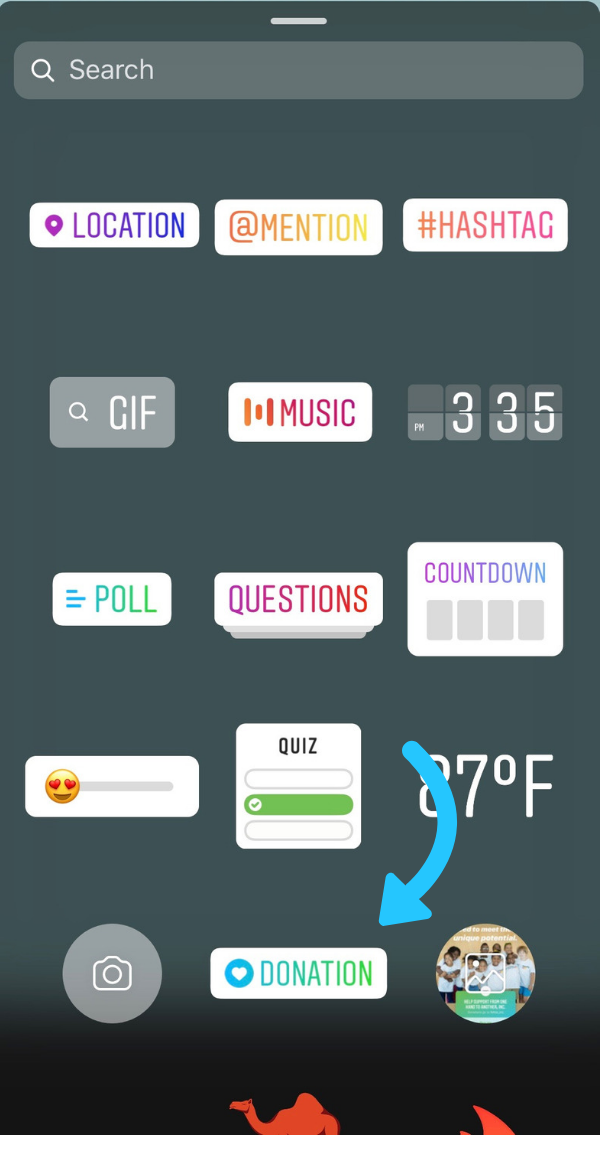
Task: Open the sticker search field
Action: [x=298, y=70]
